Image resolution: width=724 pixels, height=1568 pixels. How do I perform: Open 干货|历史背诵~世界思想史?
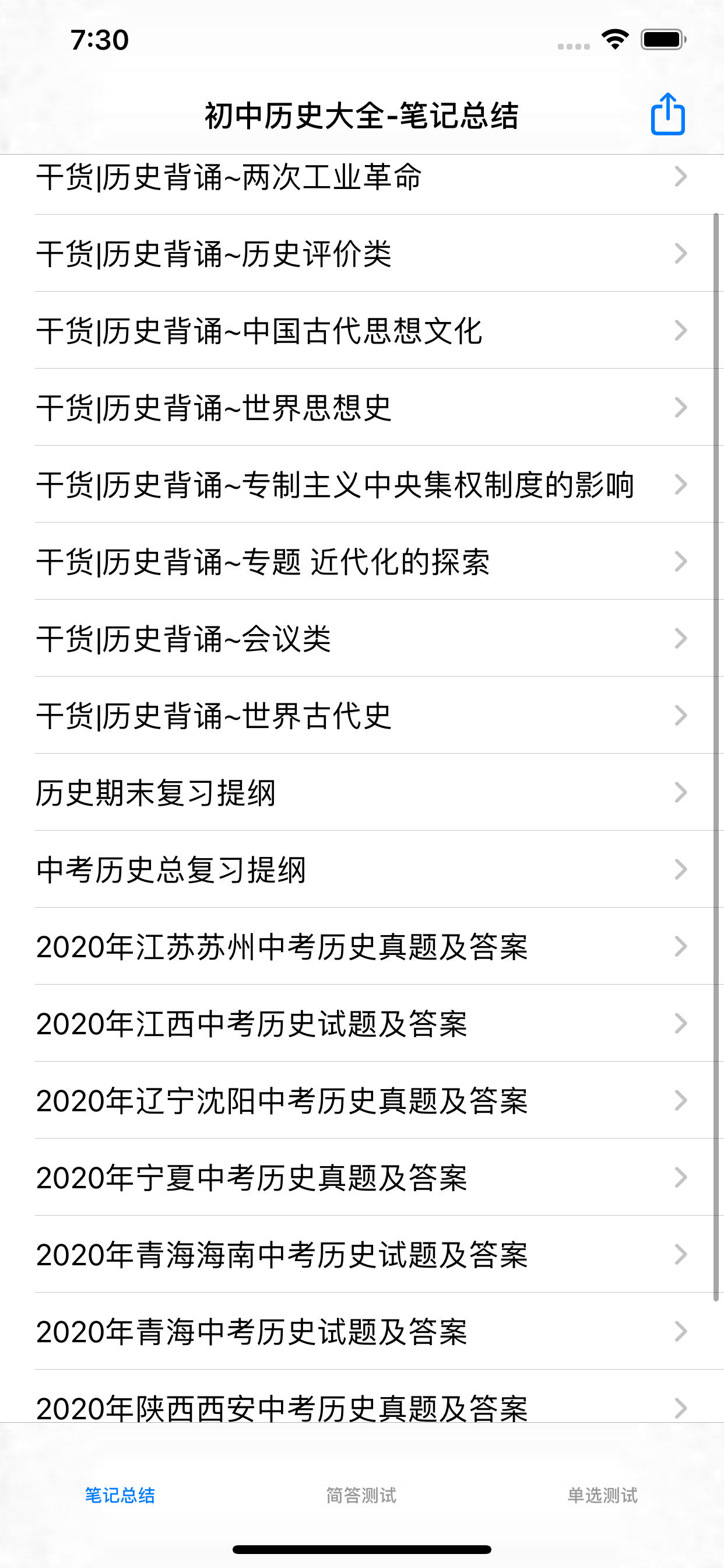pyautogui.click(x=243, y=408)
